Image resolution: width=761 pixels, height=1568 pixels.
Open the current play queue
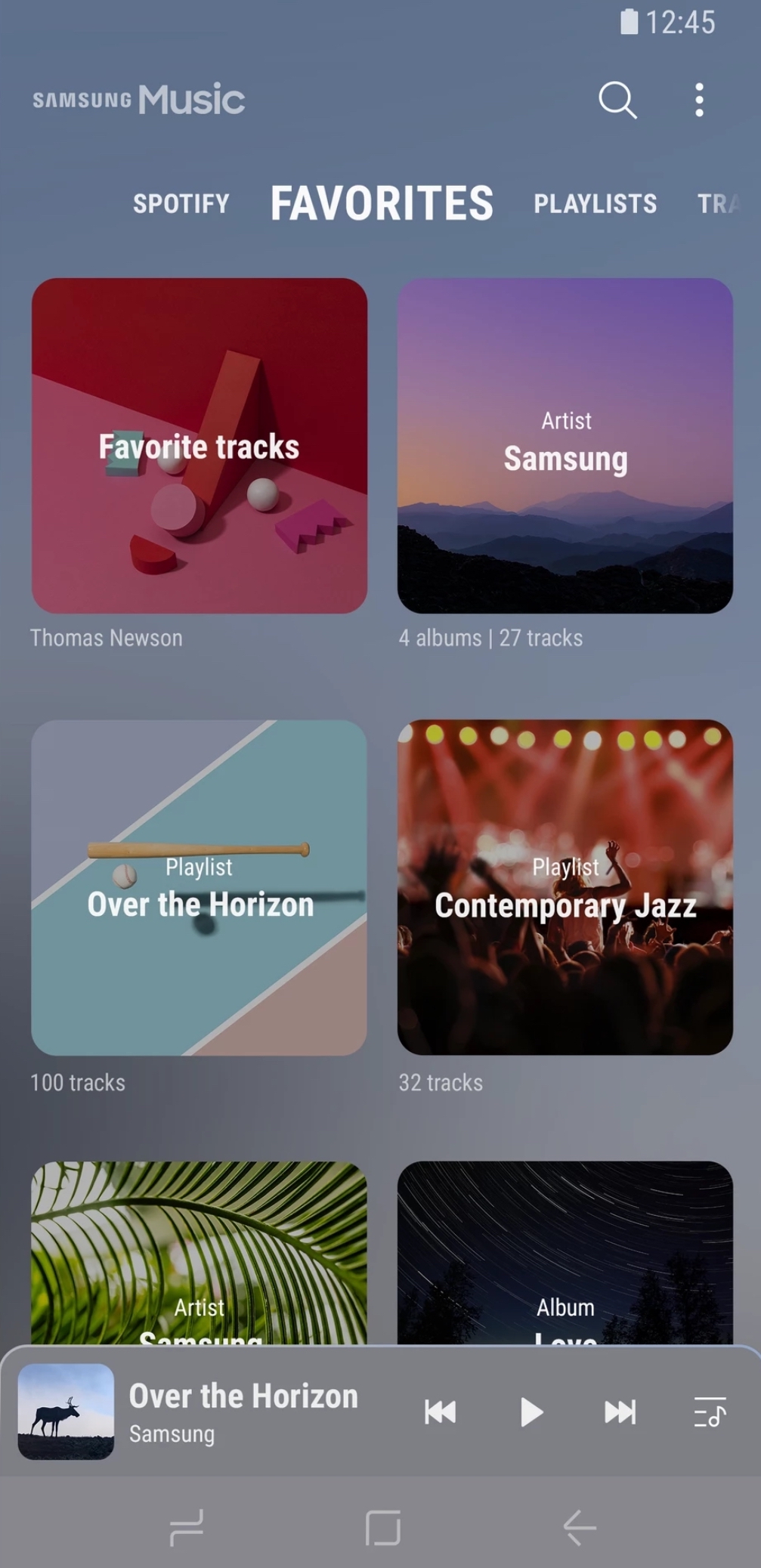click(x=710, y=1412)
